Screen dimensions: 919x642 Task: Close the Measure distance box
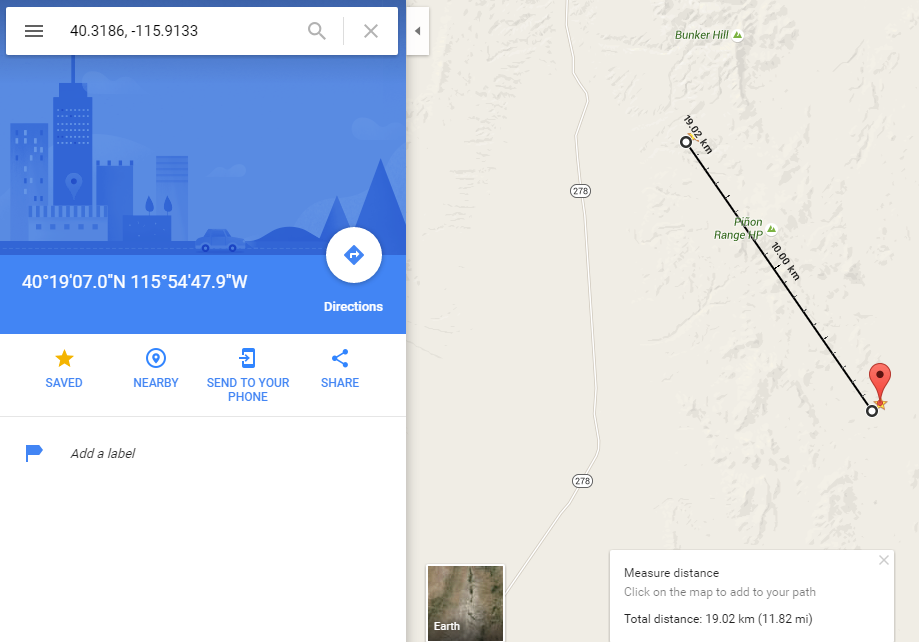pos(883,560)
